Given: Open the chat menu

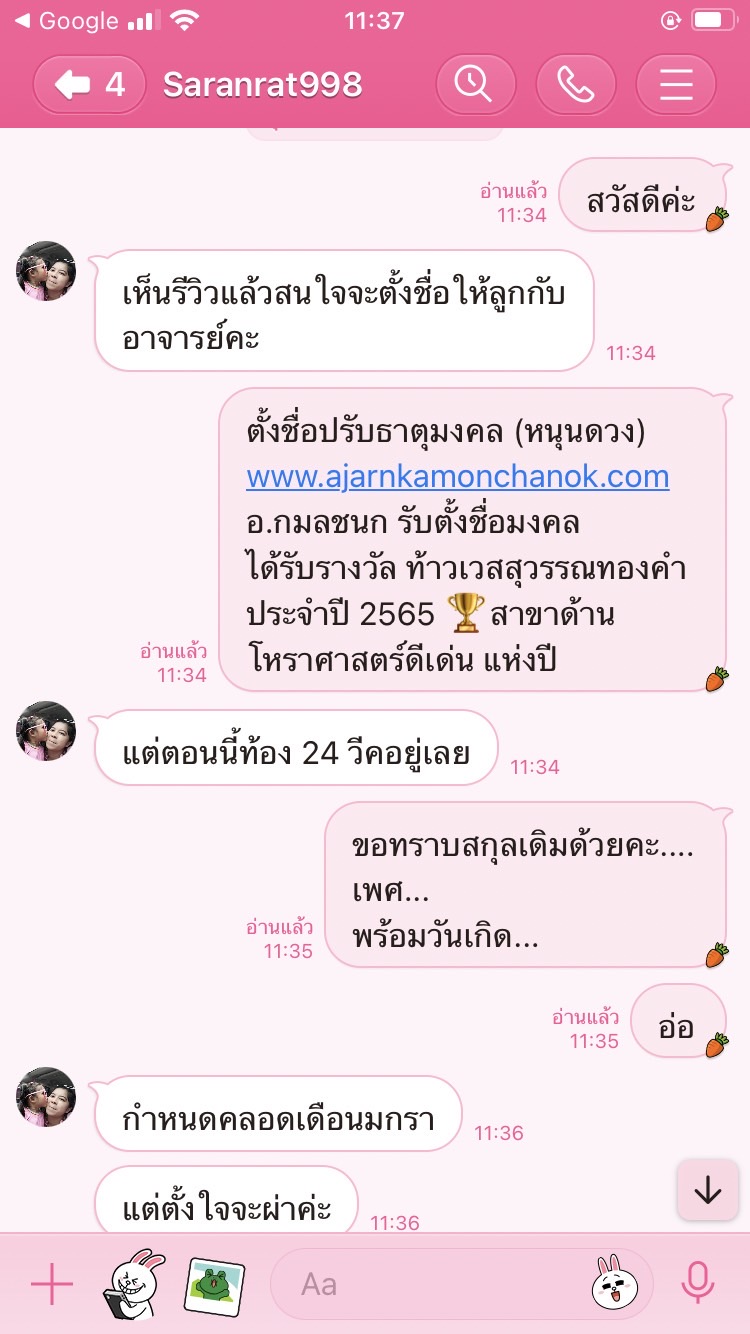Looking at the screenshot, I should (x=676, y=85).
